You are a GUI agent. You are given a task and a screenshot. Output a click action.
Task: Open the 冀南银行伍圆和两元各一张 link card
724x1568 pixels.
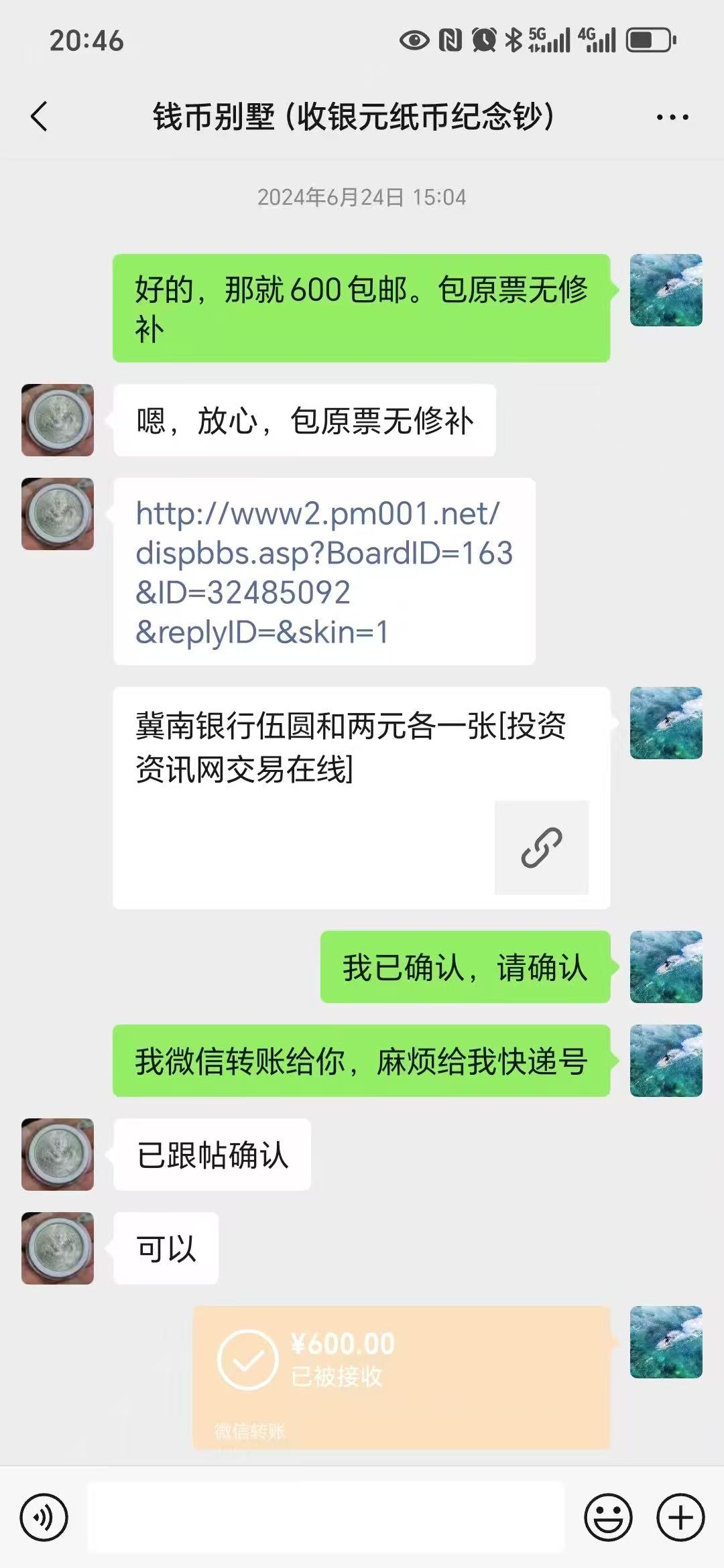click(361, 797)
